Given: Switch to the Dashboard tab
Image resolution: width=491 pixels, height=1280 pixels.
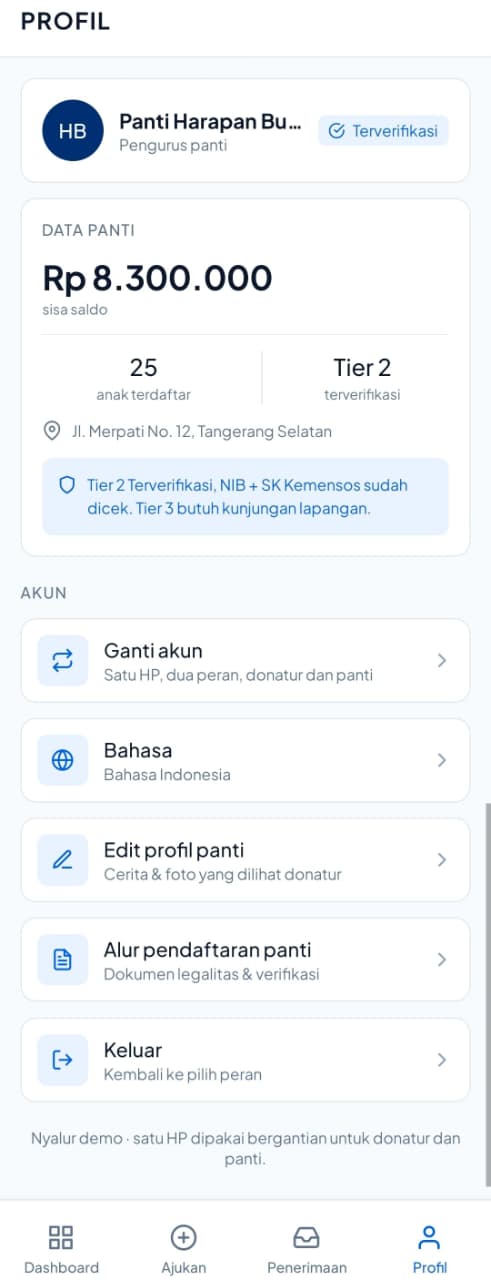Looking at the screenshot, I should click(x=61, y=1249).
